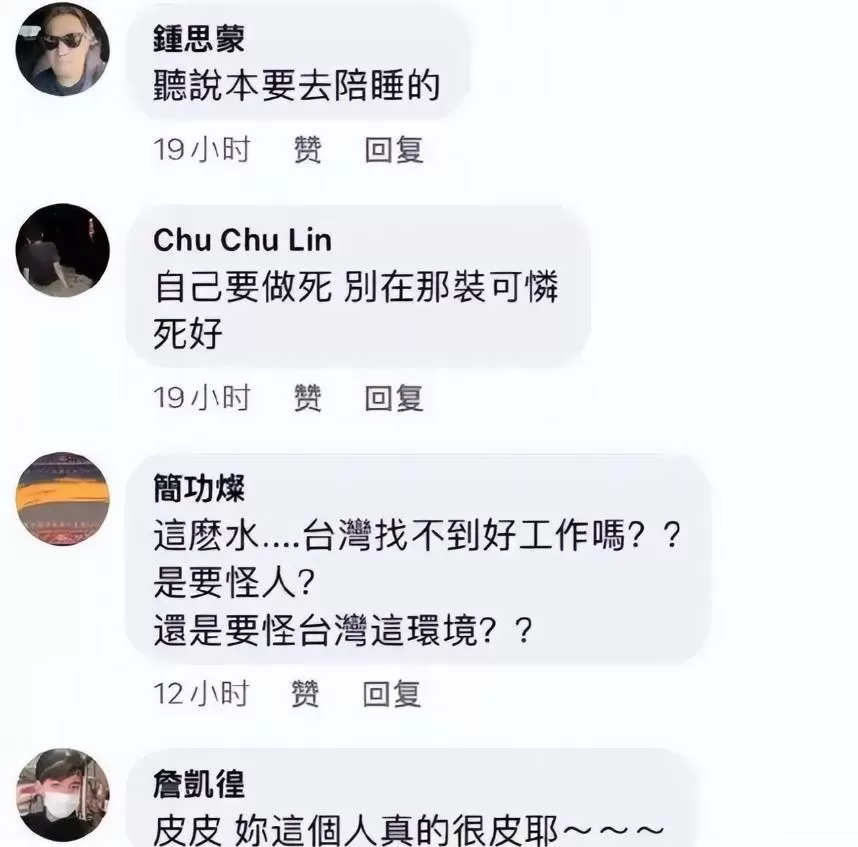This screenshot has height=847, width=858.
Task: Reply to Chu Chu Lin's comment
Action: click(x=393, y=398)
